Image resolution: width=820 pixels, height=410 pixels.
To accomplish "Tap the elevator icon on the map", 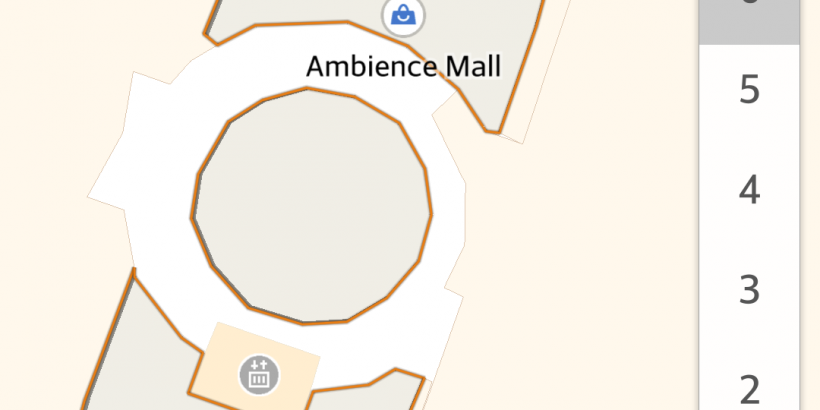I will pyautogui.click(x=259, y=375).
